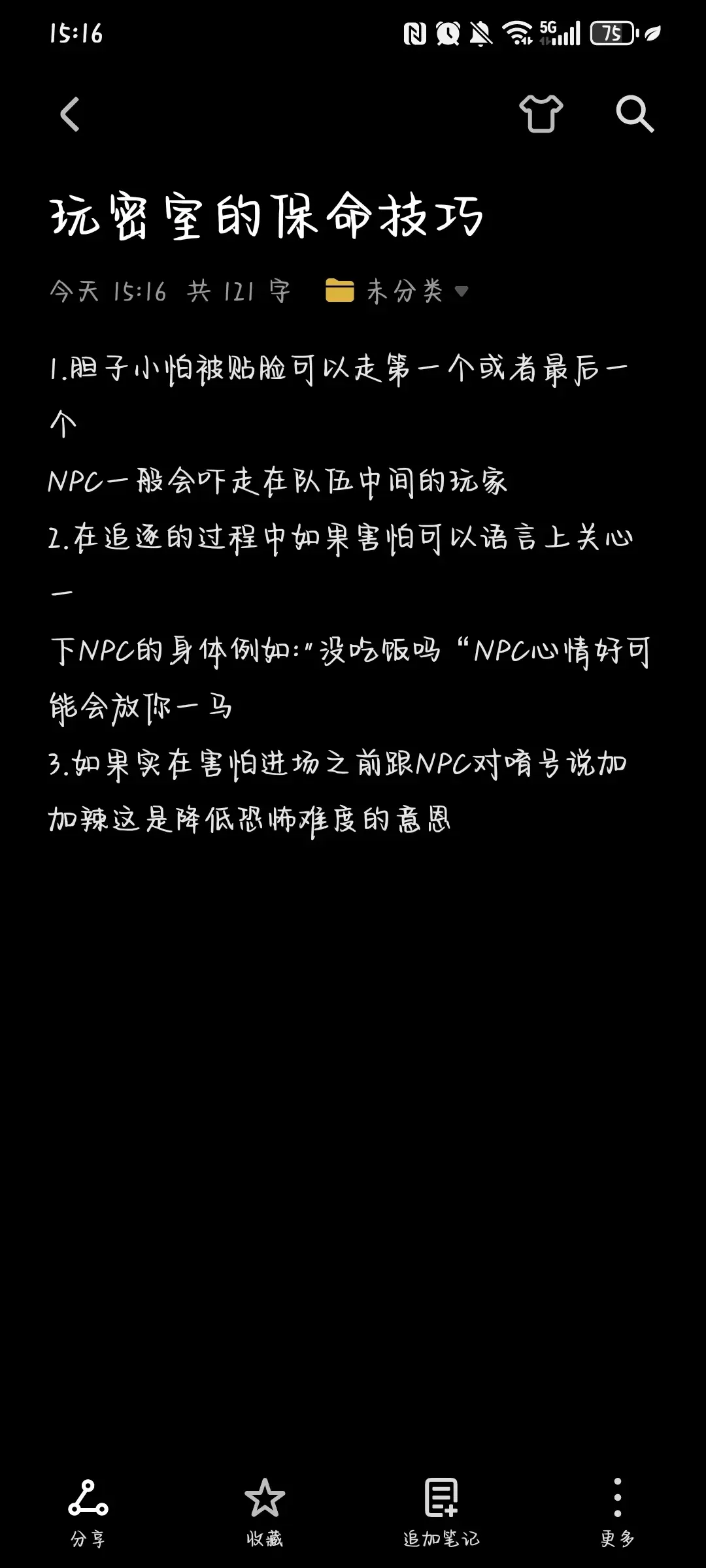Viewport: 706px width, 1568px height.
Task: Open search in the note
Action: click(x=635, y=114)
